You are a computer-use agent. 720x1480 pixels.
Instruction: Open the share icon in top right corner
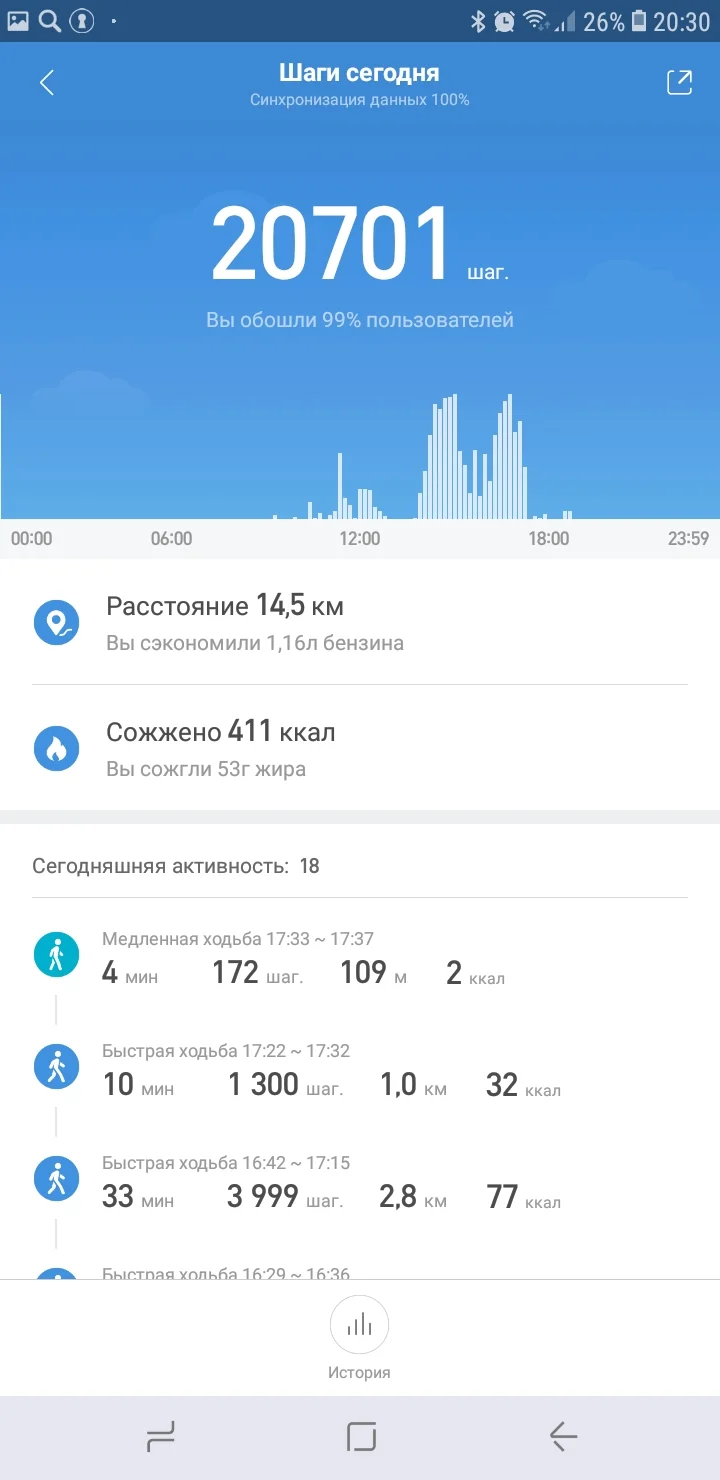[x=679, y=82]
